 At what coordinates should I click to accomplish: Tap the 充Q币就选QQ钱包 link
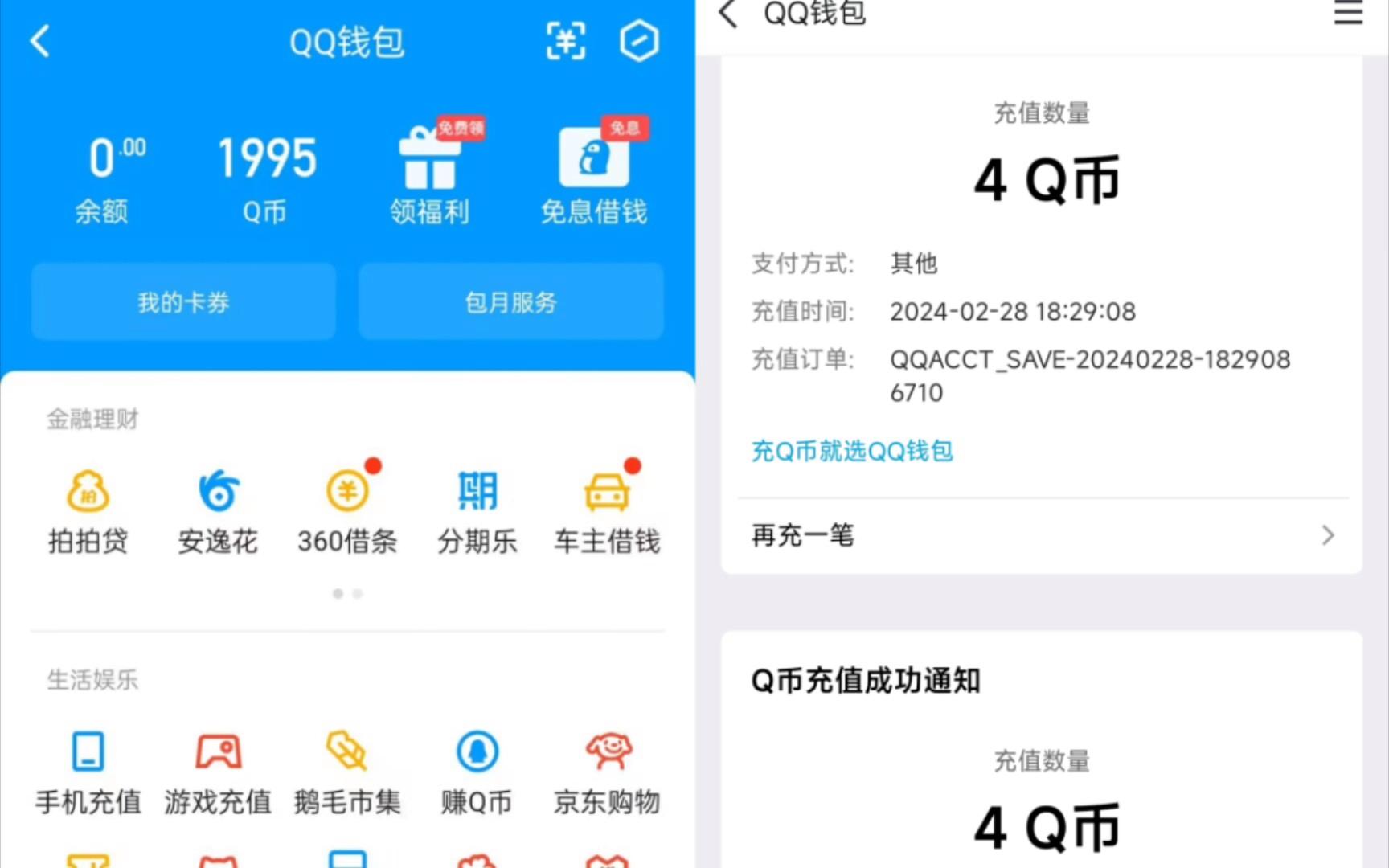point(852,451)
